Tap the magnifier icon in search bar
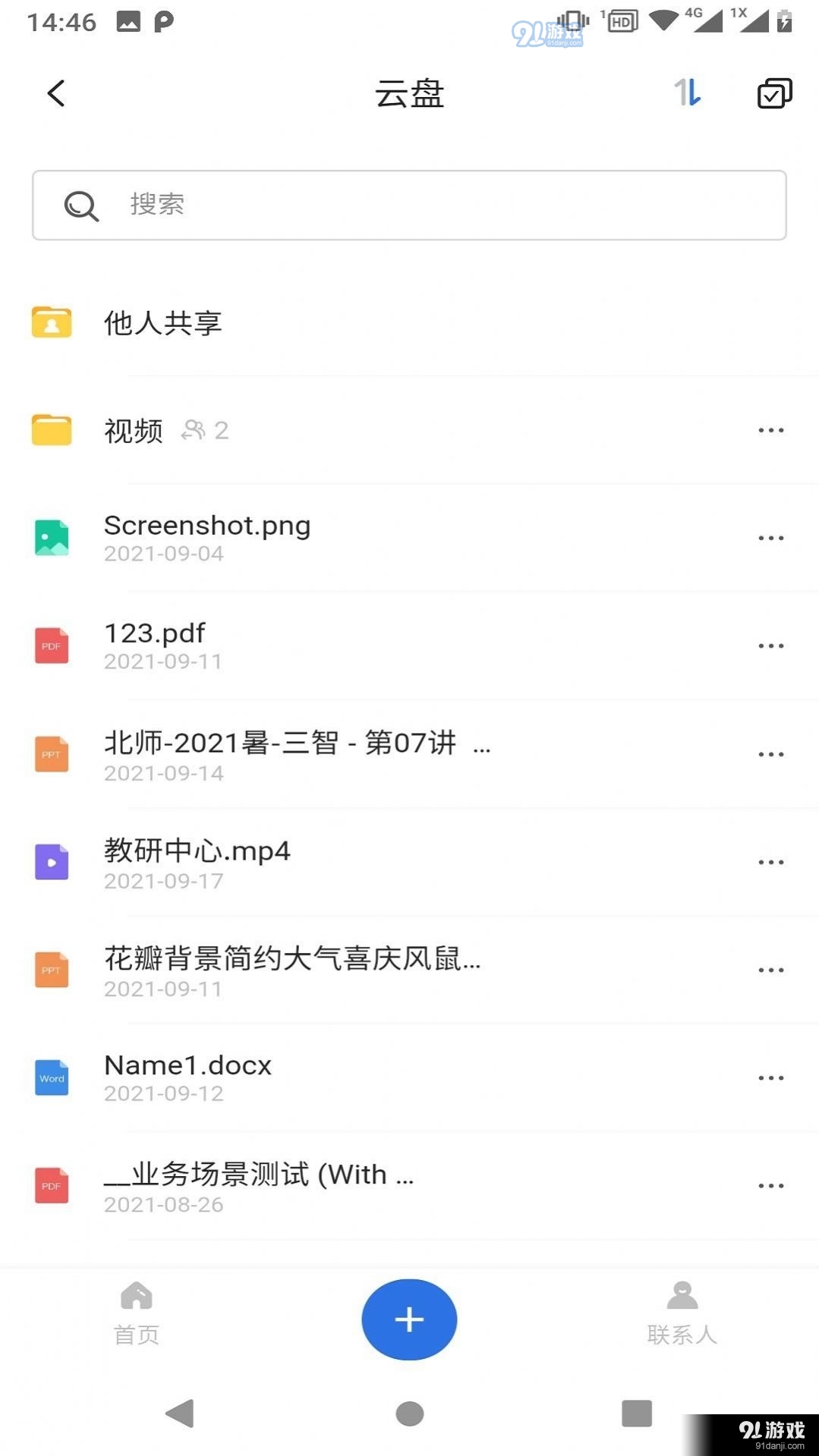819x1456 pixels. (x=80, y=205)
